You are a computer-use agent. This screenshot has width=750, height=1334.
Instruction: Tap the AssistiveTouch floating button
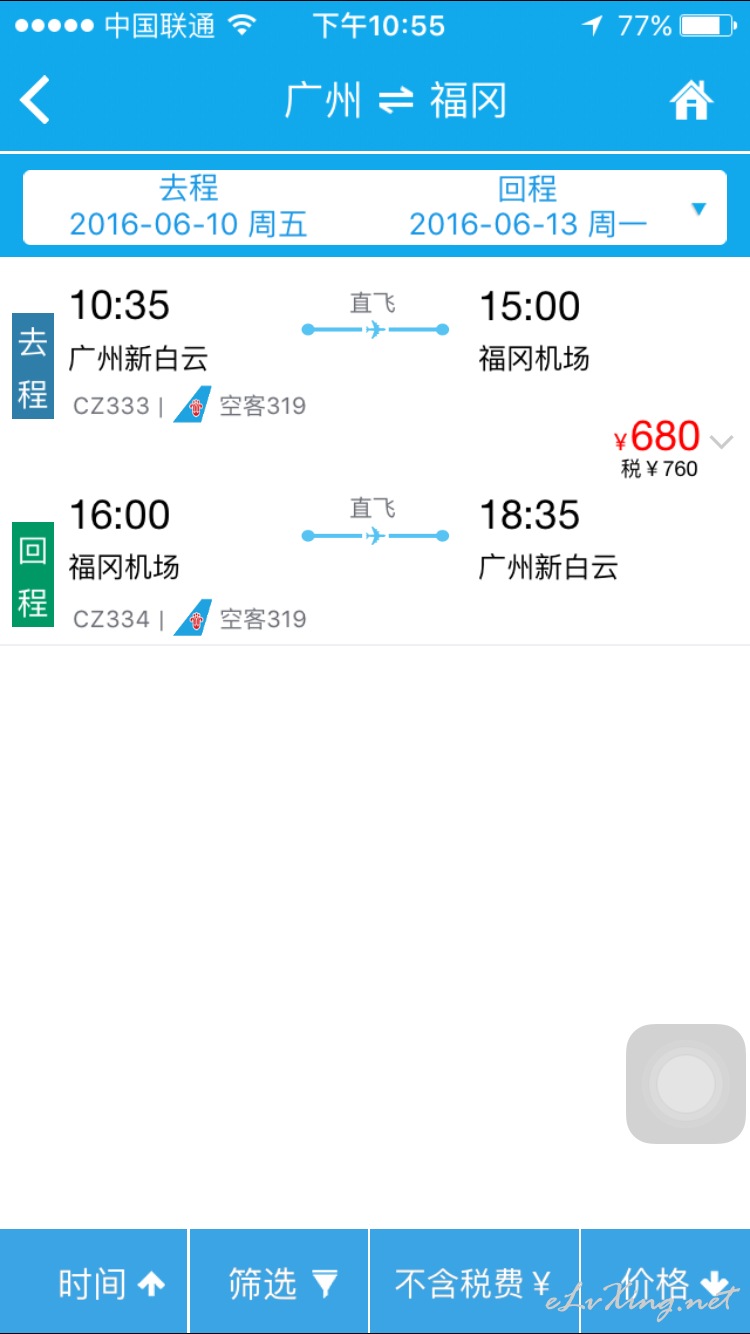pyautogui.click(x=686, y=1084)
